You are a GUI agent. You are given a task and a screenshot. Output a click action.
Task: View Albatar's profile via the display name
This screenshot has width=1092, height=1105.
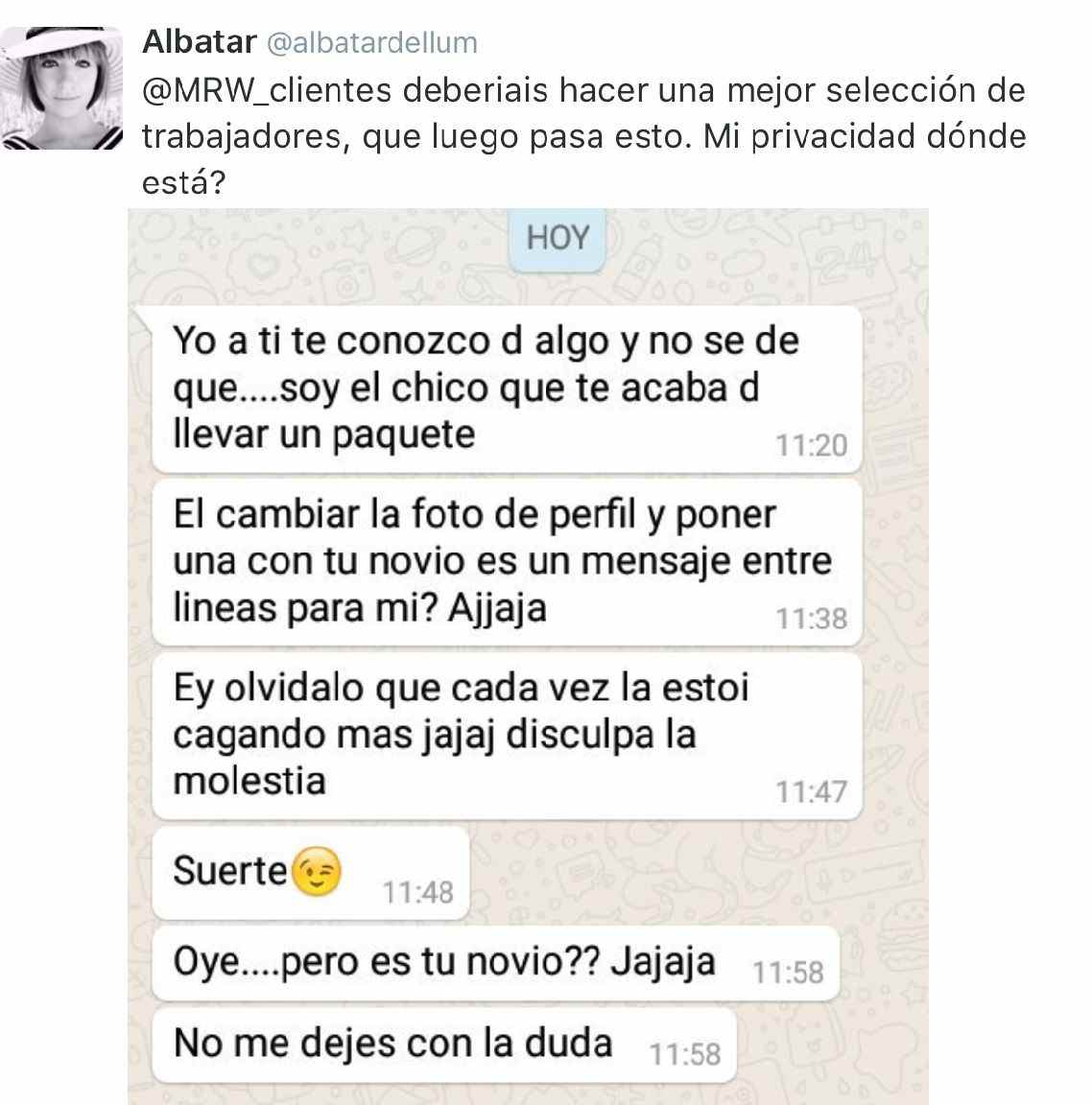[199, 42]
